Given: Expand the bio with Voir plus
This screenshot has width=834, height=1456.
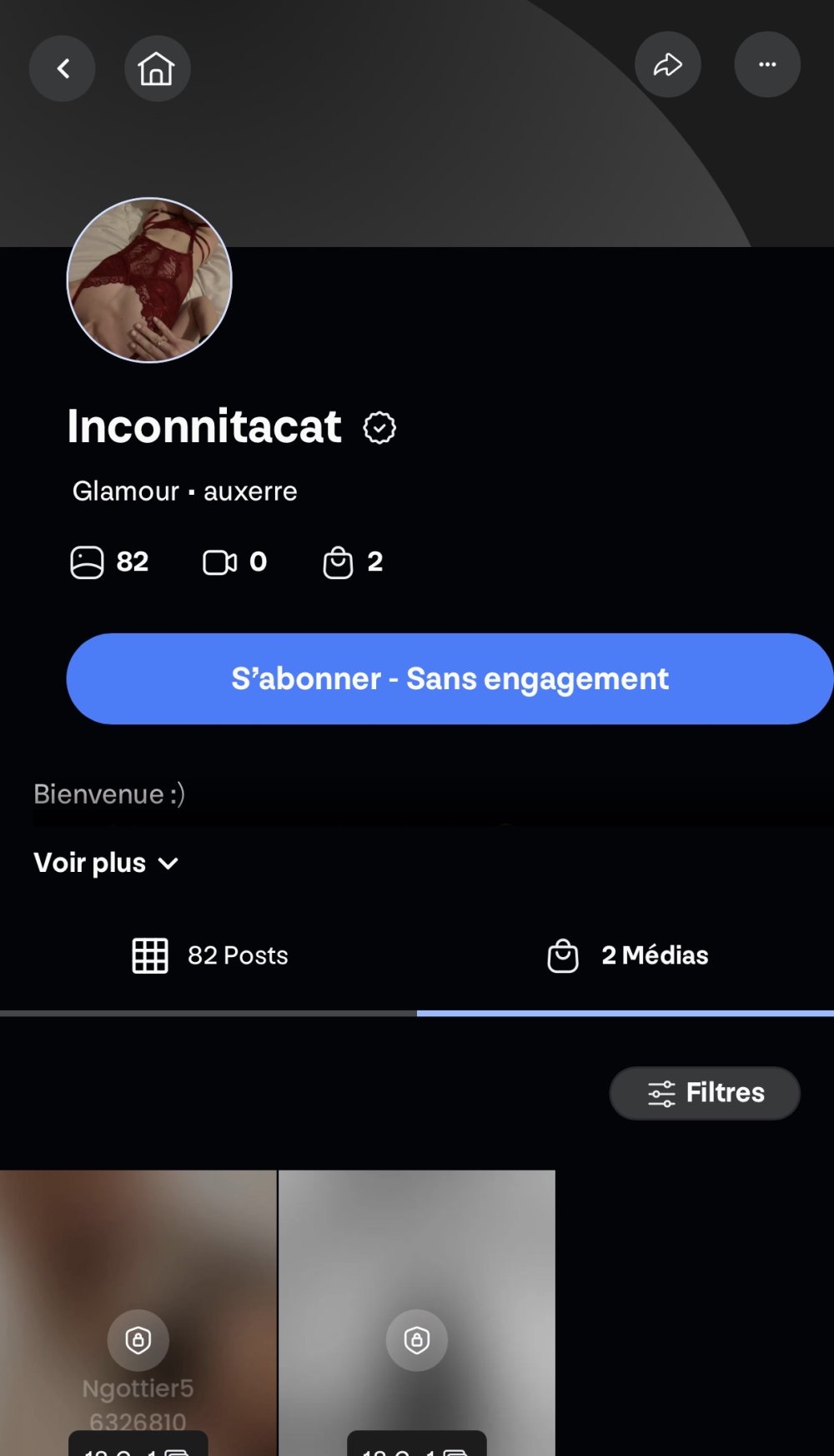Looking at the screenshot, I should pyautogui.click(x=106, y=863).
